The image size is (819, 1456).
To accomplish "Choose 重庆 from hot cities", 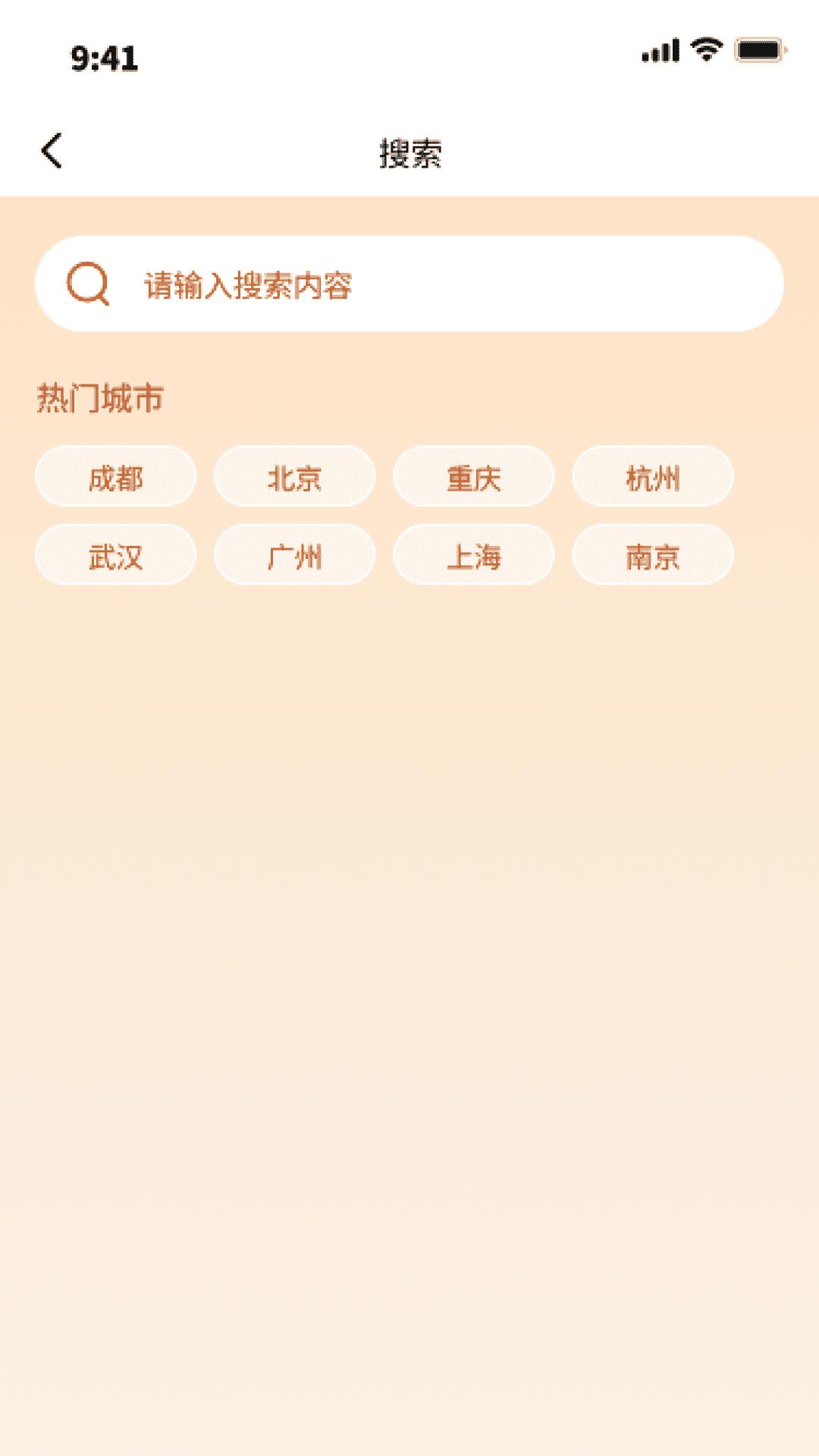I will (474, 477).
